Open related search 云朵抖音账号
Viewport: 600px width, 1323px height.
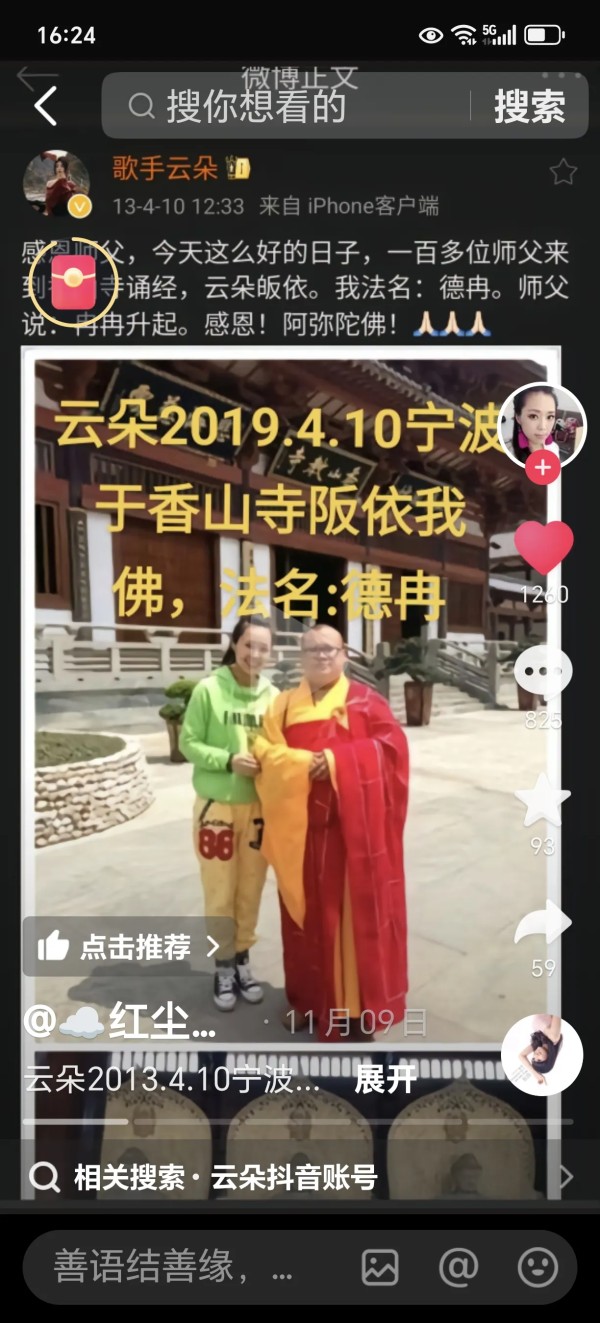pyautogui.click(x=225, y=1177)
